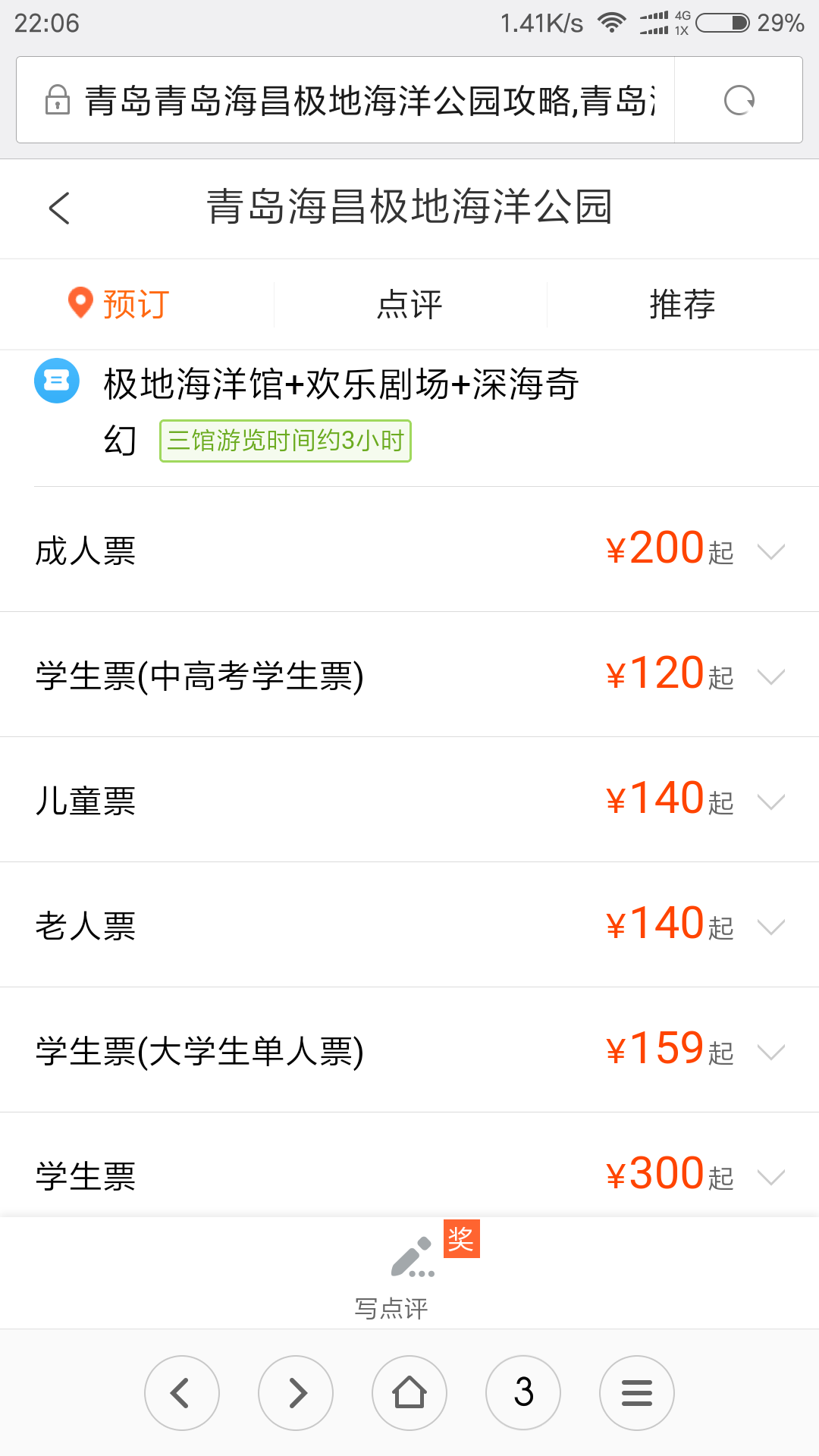Switch to the 点评 tab
819x1456 pixels.
coord(409,305)
